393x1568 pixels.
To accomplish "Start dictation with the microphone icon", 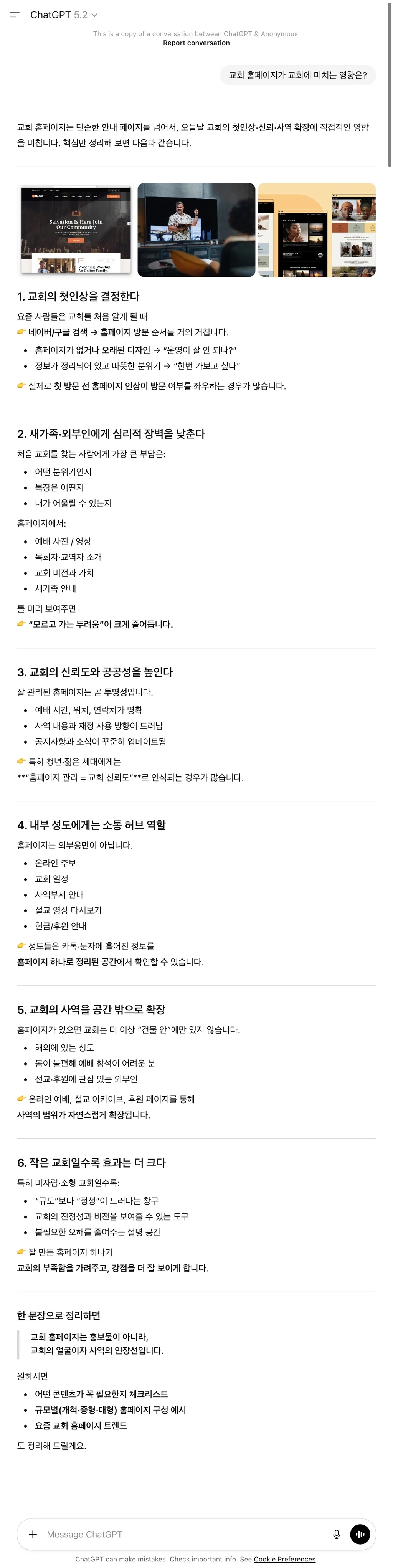I will (x=337, y=1534).
